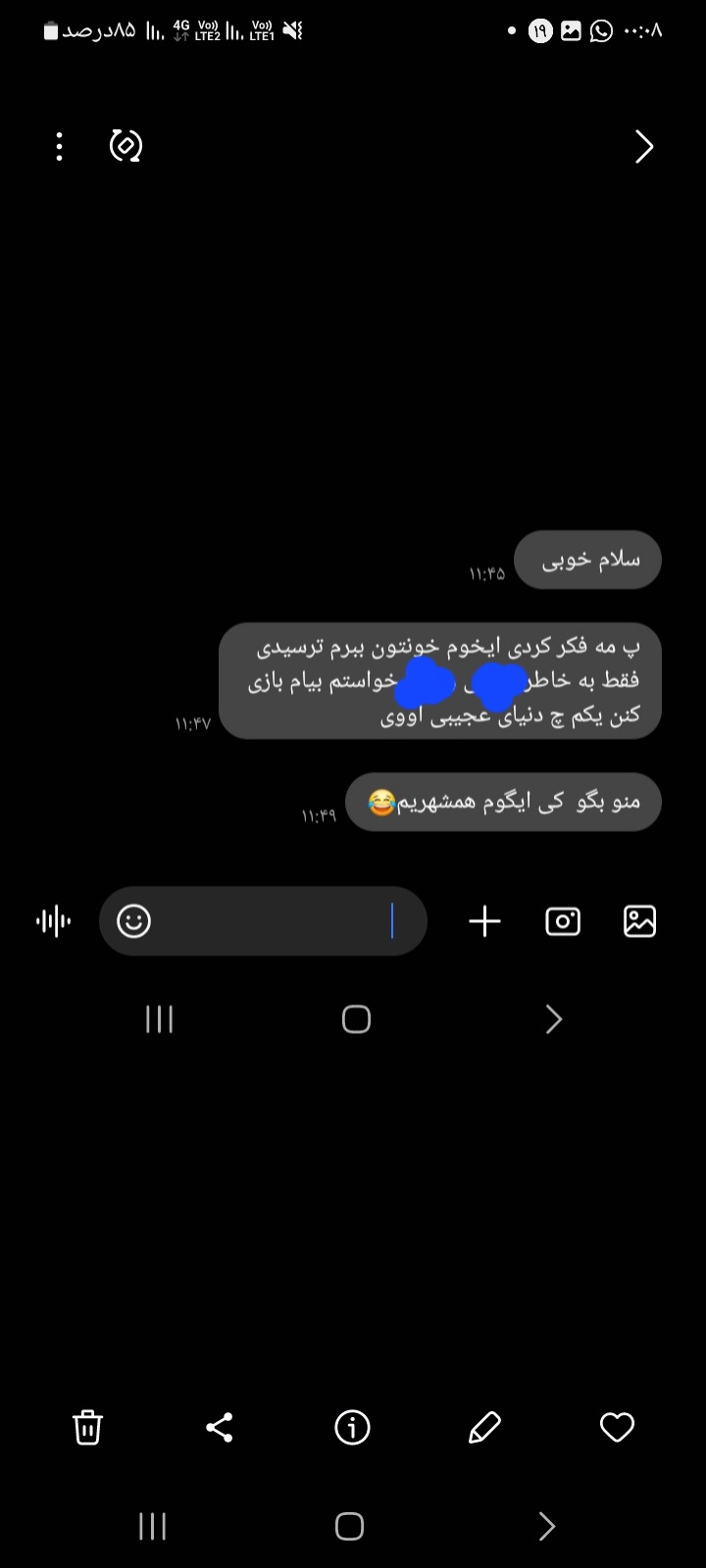Mark the image as favorite with the heart
Viewport: 706px width, 1568px height.
[x=617, y=1427]
